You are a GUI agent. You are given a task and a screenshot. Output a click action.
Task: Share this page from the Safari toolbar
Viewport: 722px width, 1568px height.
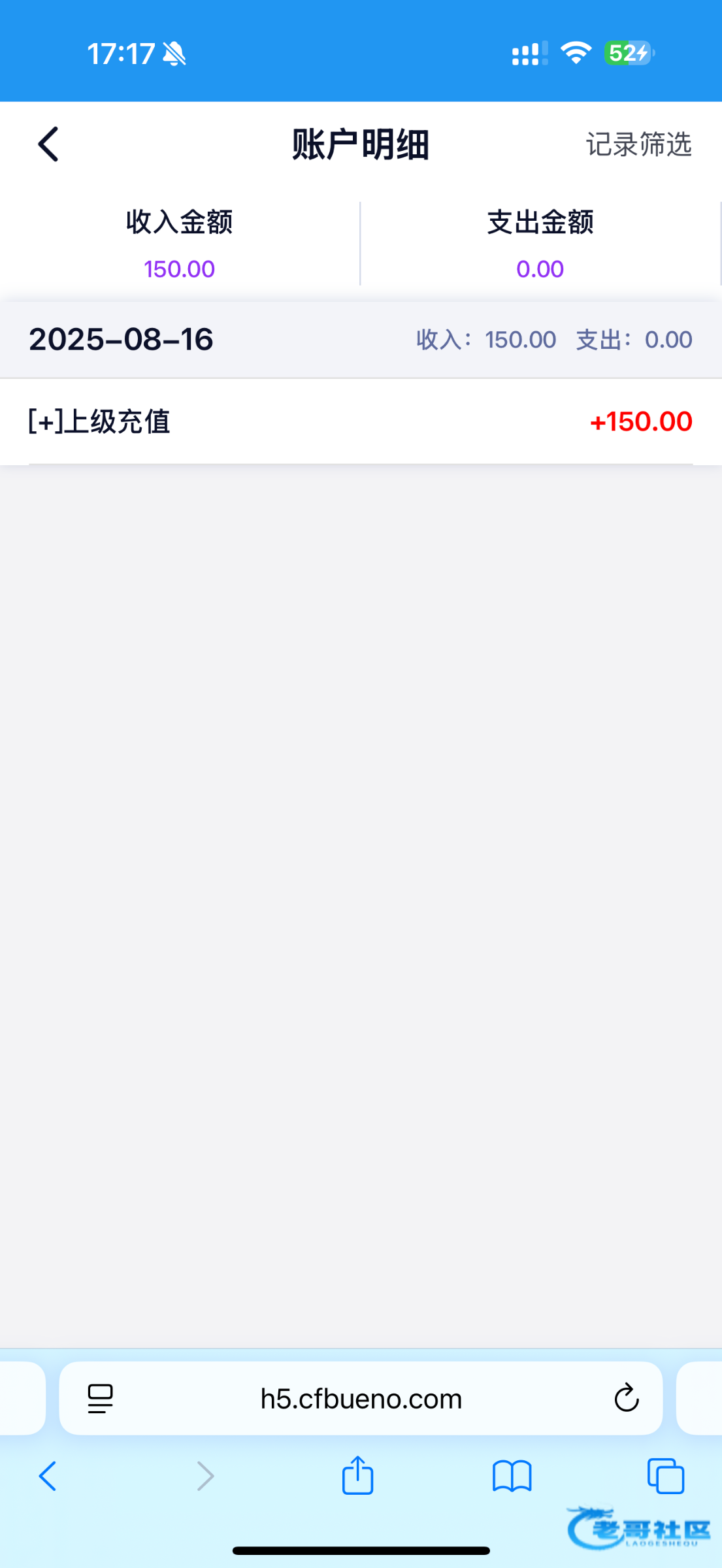pos(357,1475)
